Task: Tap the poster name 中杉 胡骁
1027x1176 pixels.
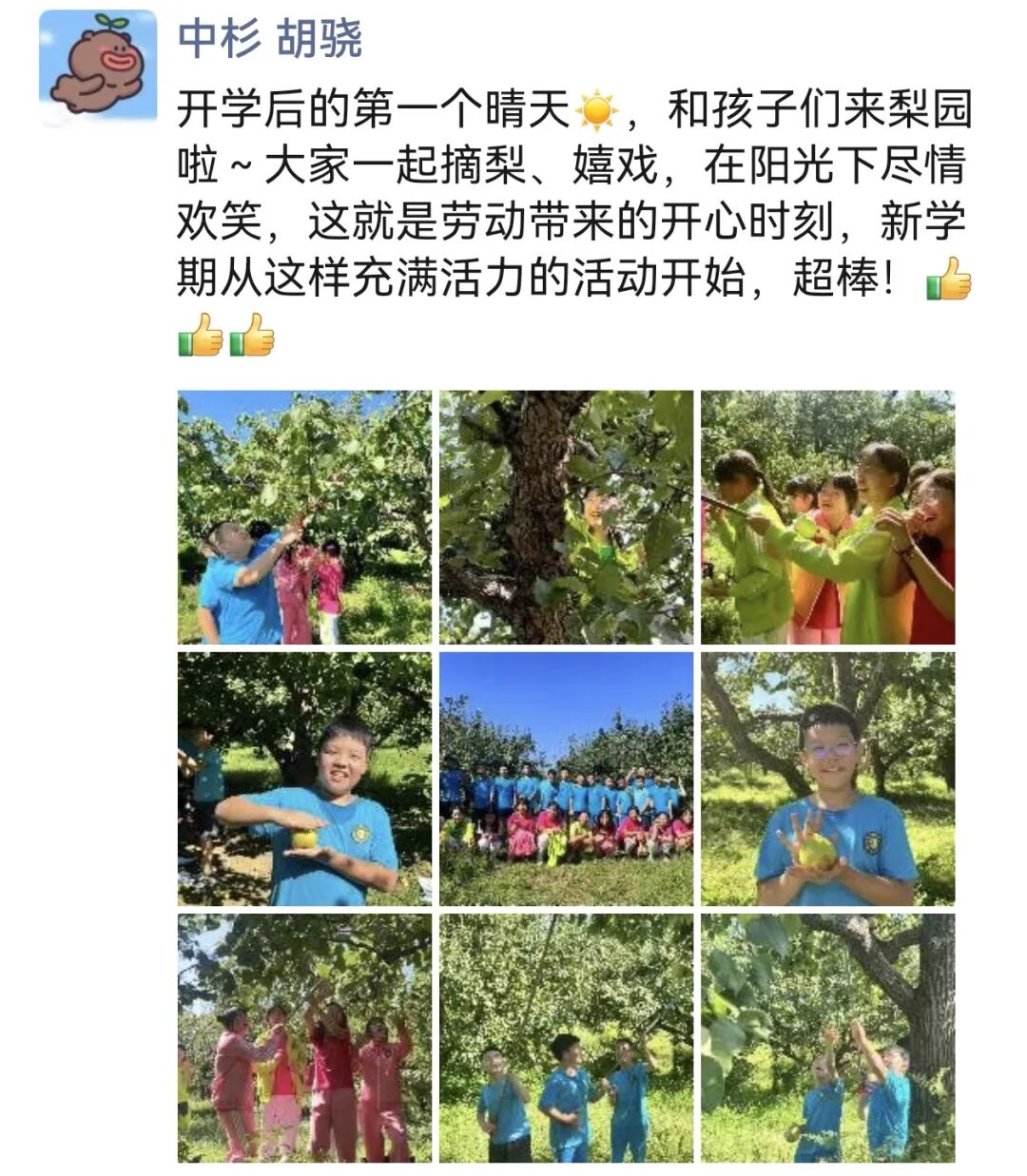Action: point(270,40)
